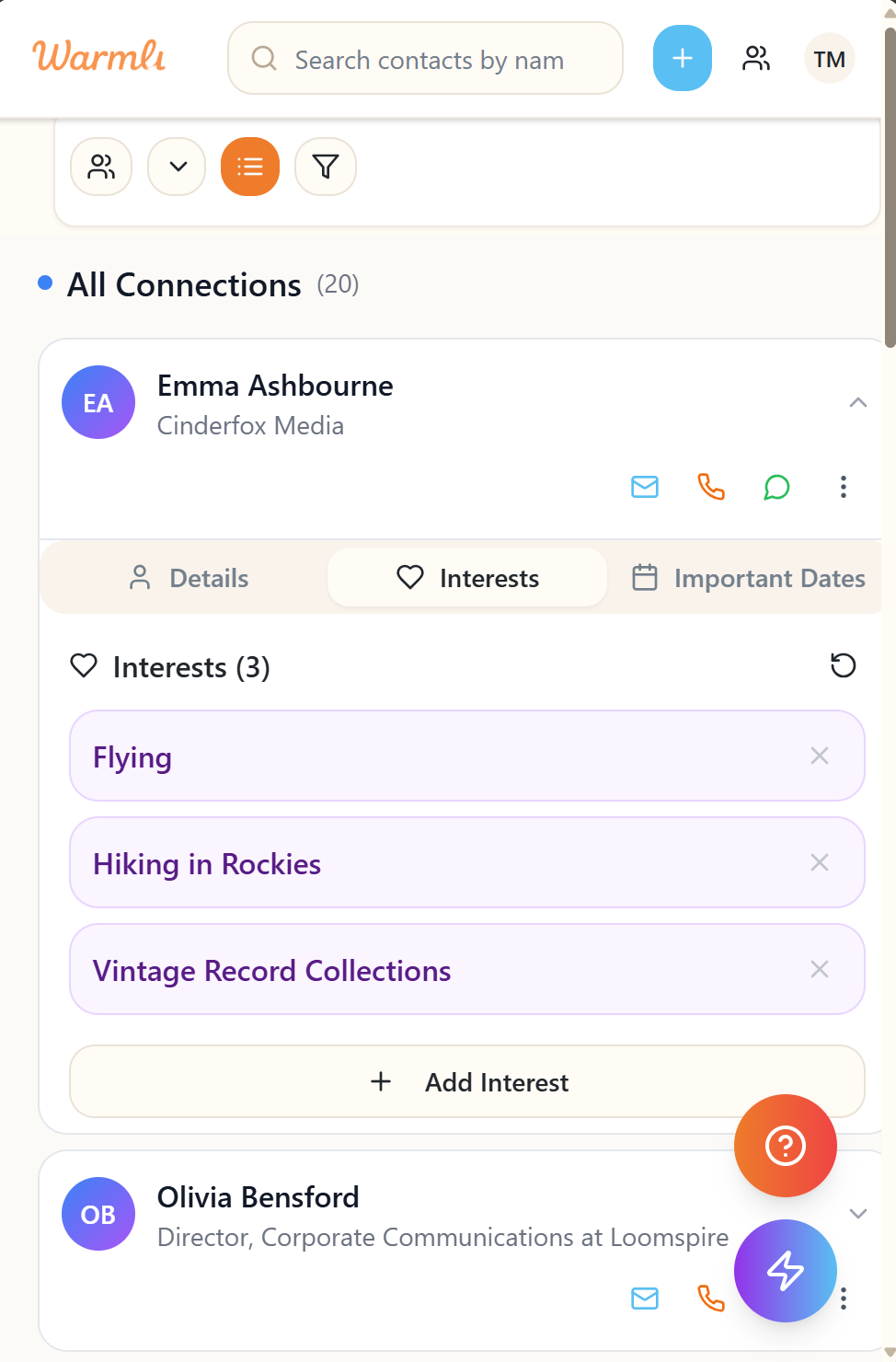Click the Add Interest button
Image resolution: width=896 pixels, height=1362 pixels.
pyautogui.click(x=466, y=1081)
